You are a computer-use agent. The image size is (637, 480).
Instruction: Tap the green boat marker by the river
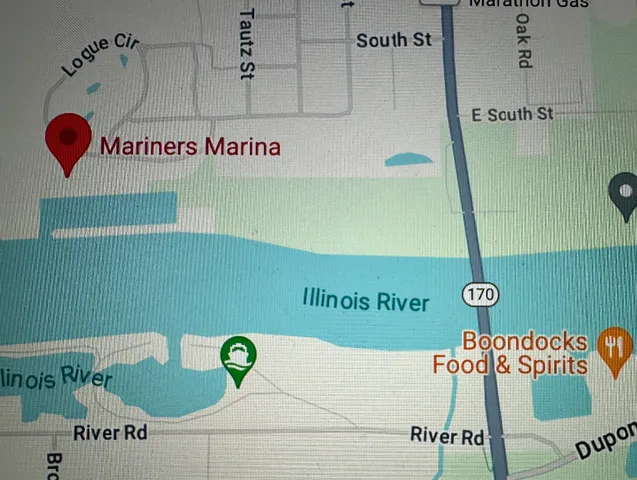click(237, 357)
